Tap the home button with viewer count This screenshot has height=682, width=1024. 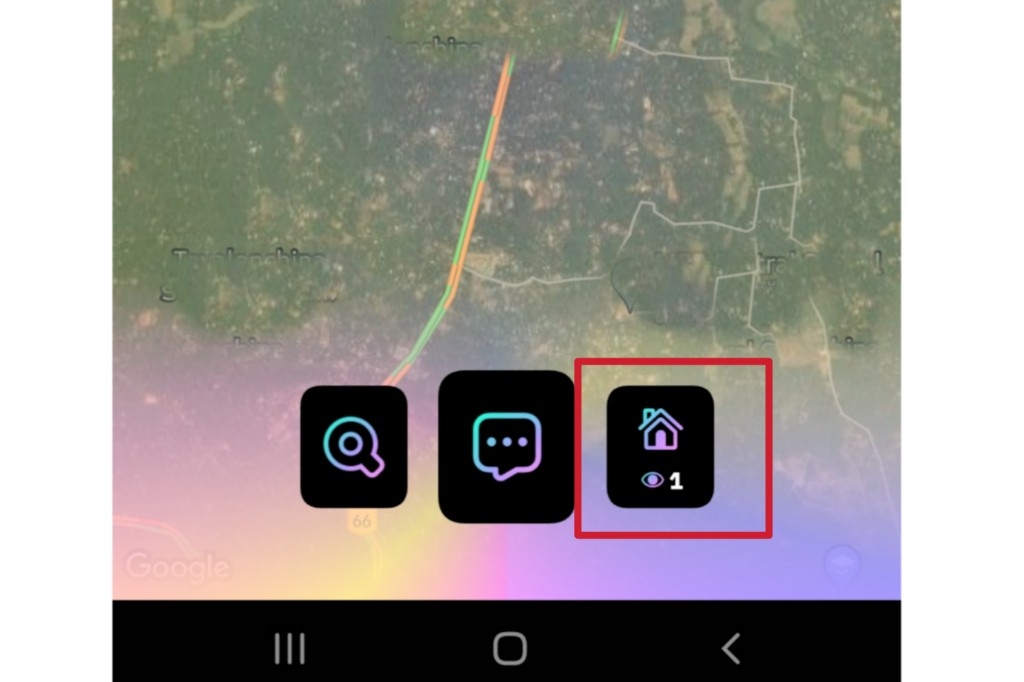660,446
